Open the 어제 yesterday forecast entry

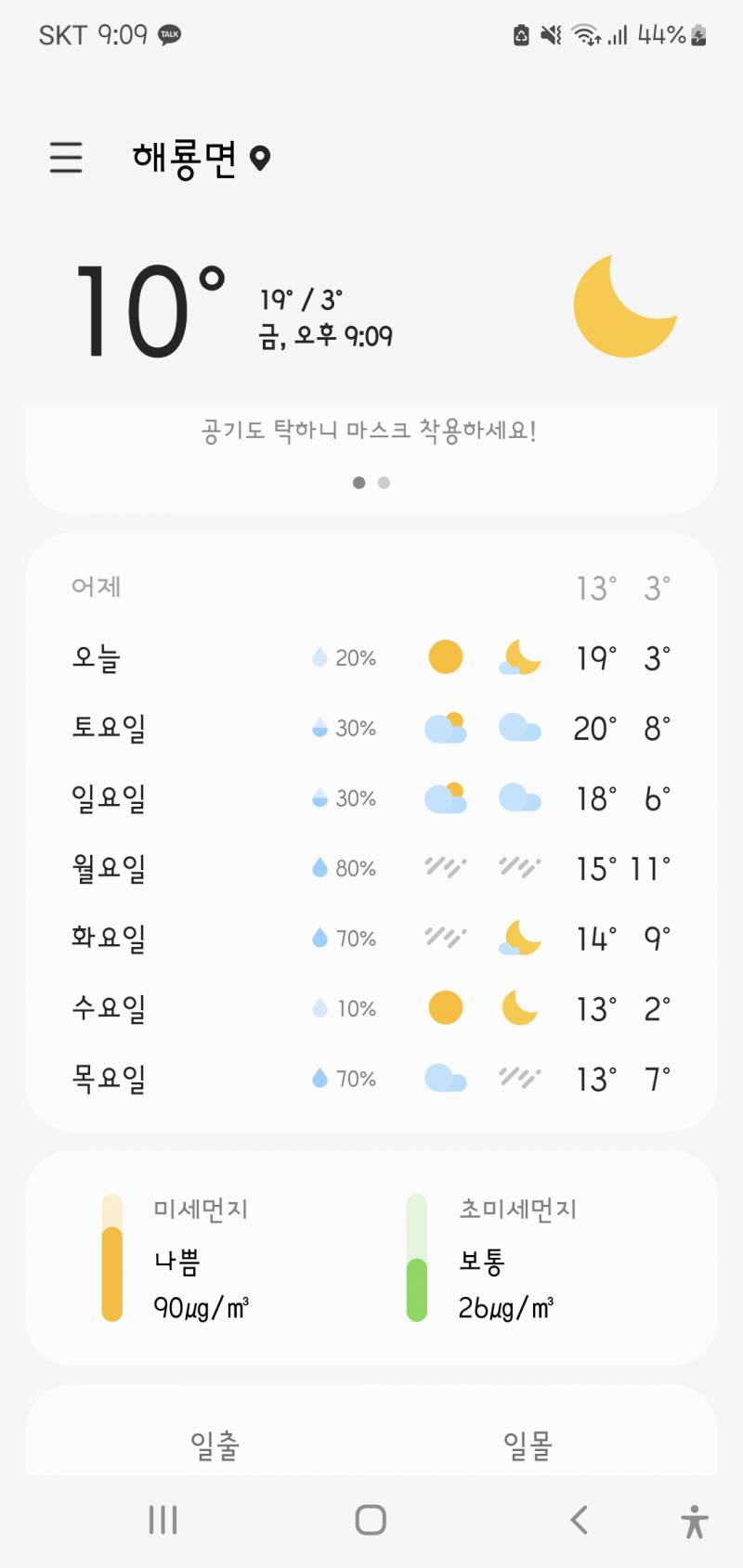tap(371, 587)
